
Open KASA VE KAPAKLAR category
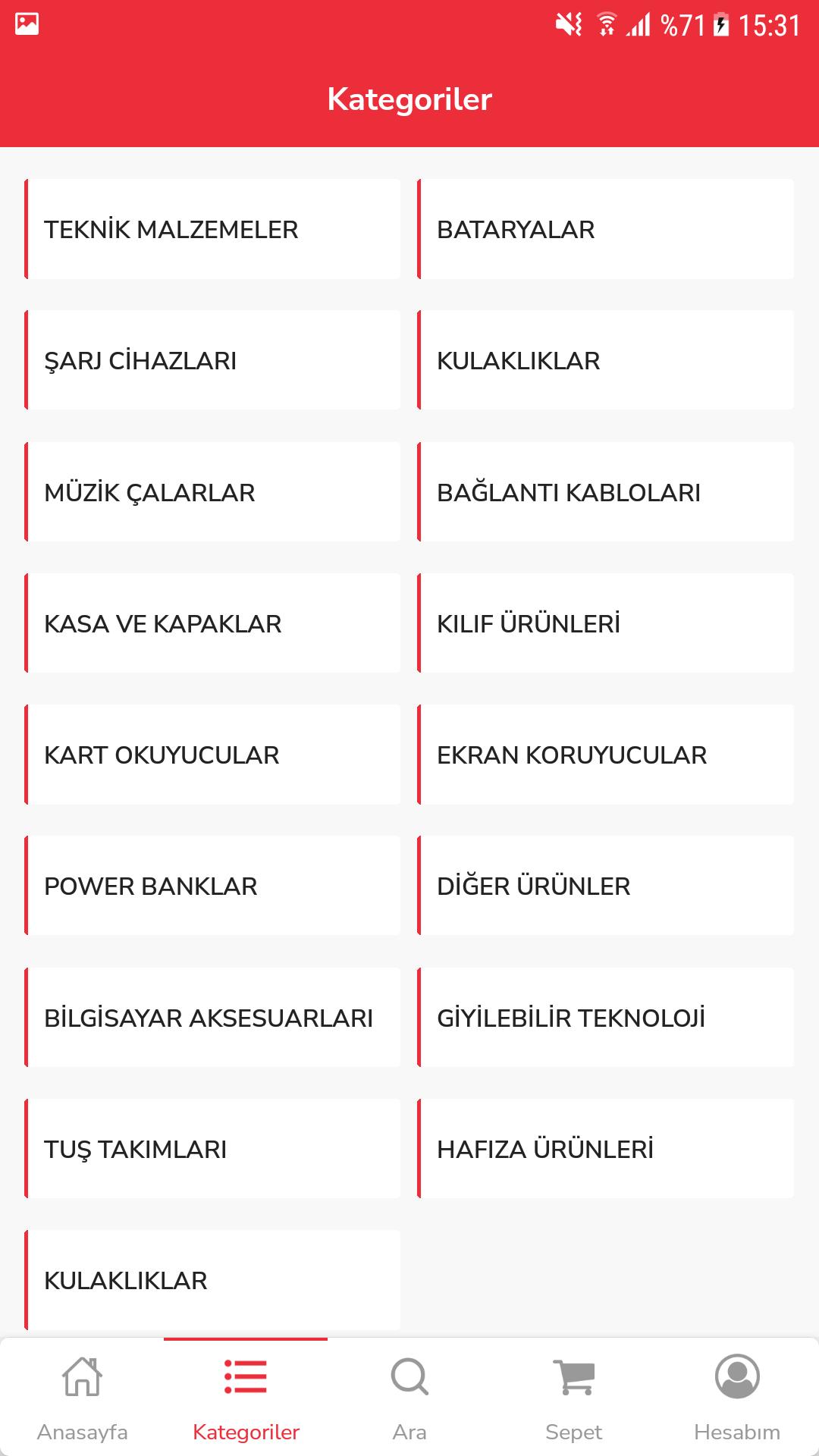coord(212,623)
